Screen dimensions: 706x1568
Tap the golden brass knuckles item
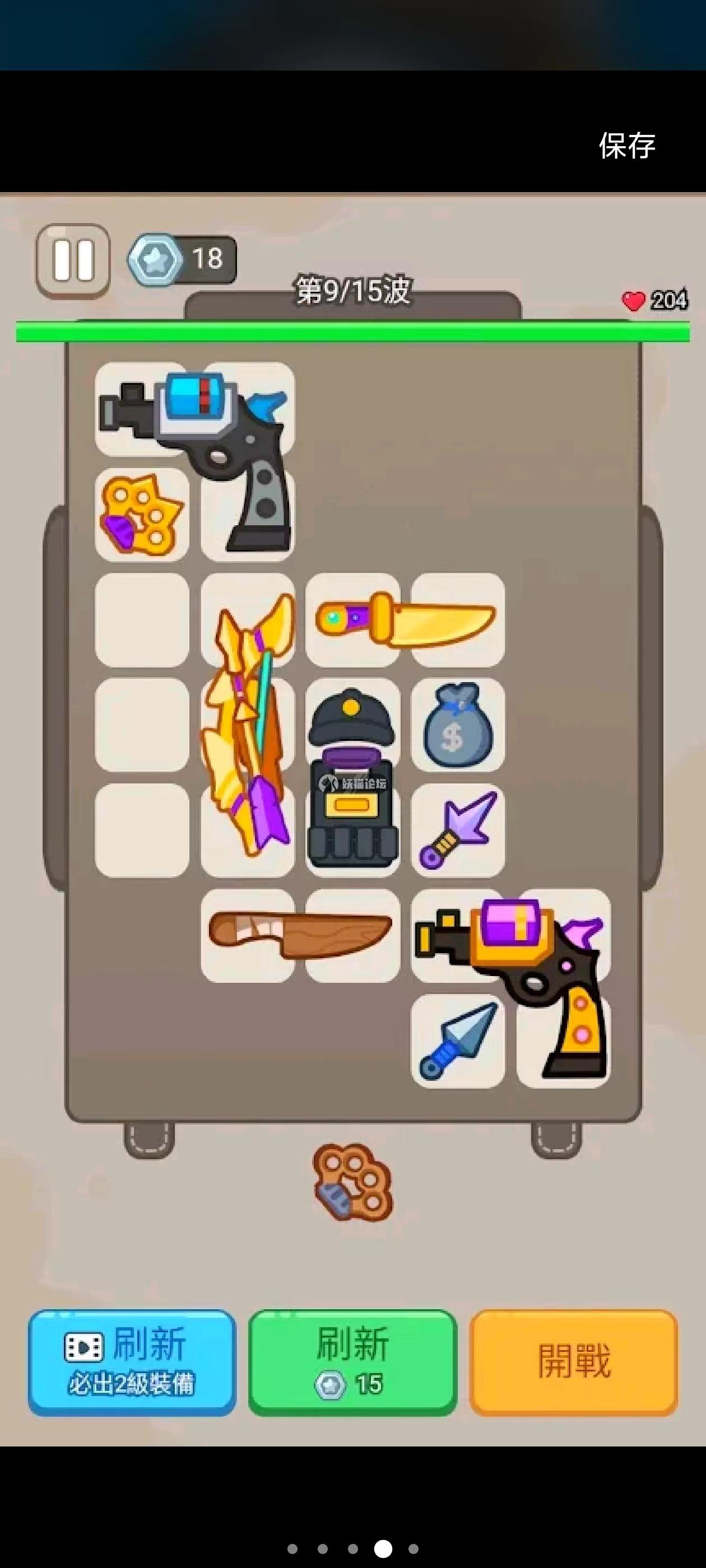coord(142,514)
